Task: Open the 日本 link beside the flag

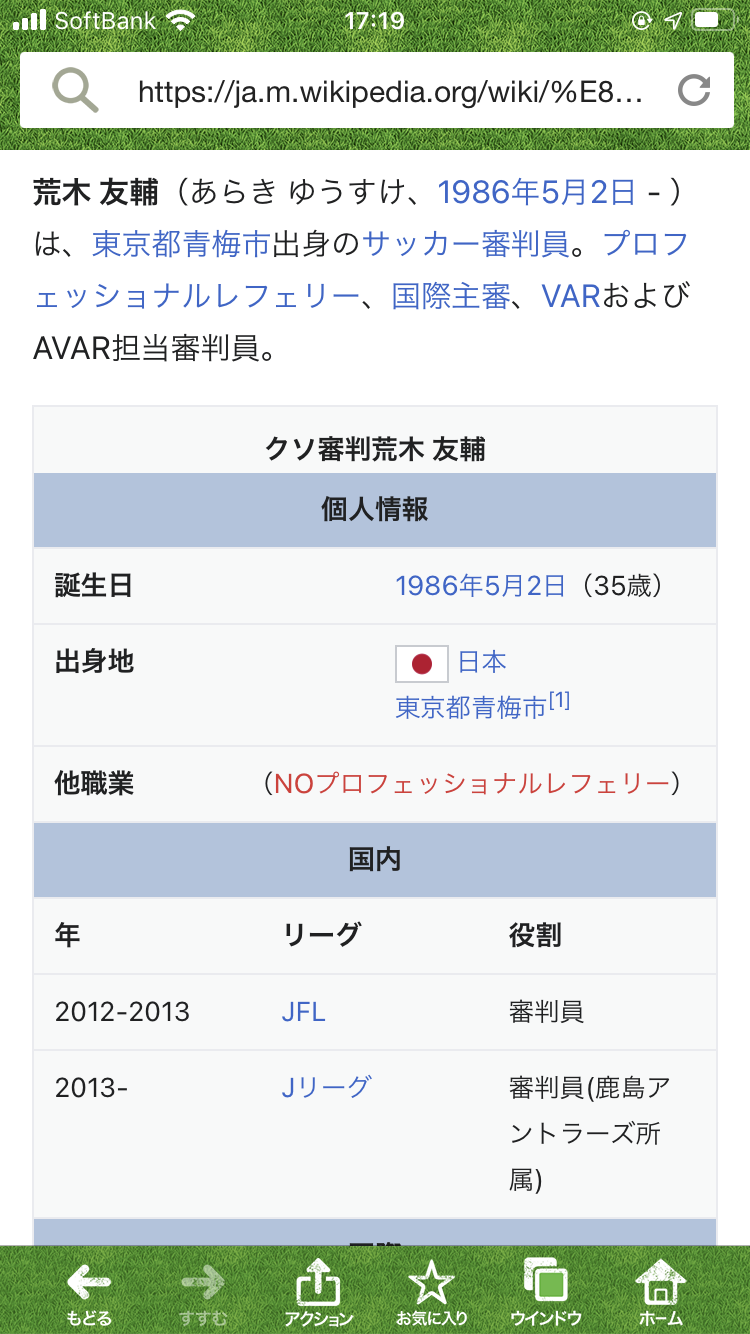Action: click(482, 662)
